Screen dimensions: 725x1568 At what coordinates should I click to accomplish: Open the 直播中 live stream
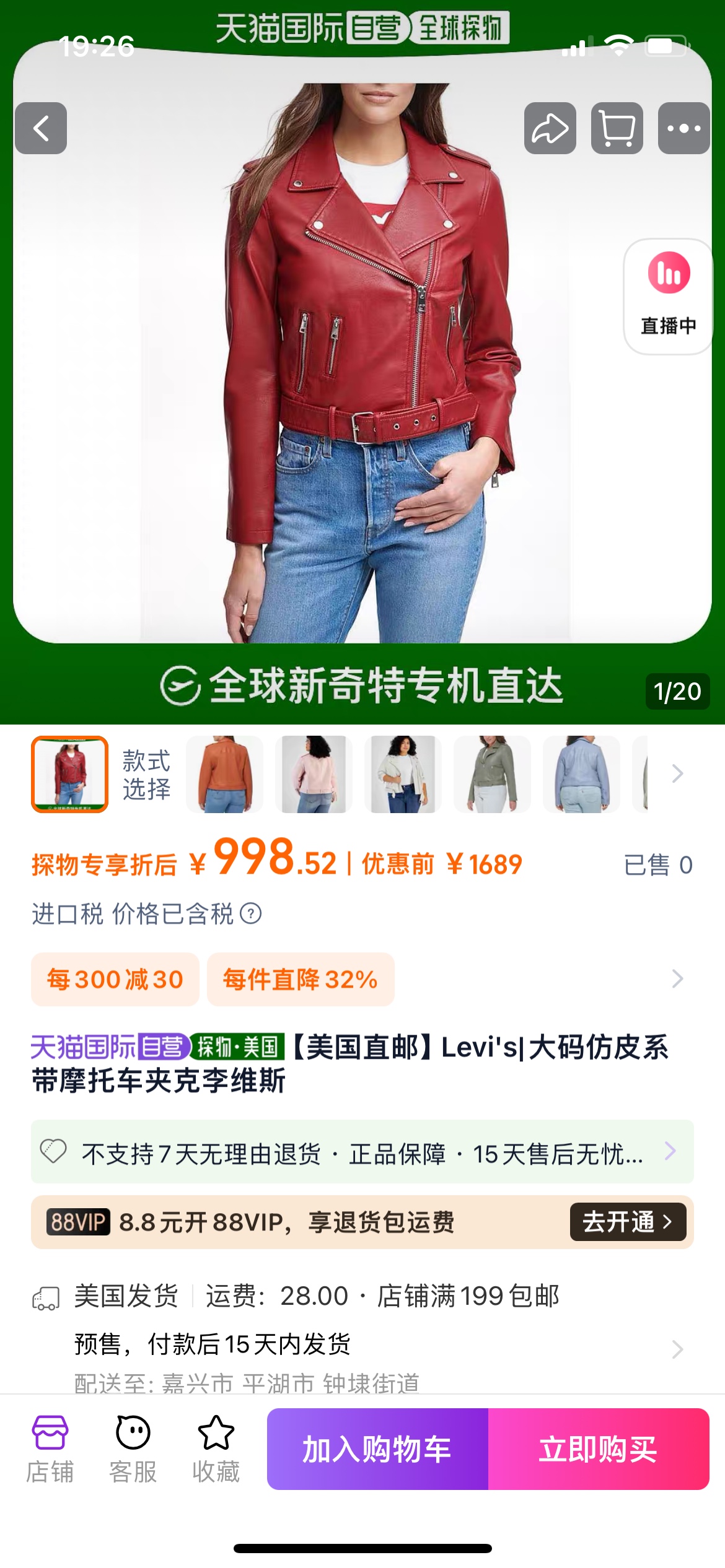(x=668, y=296)
